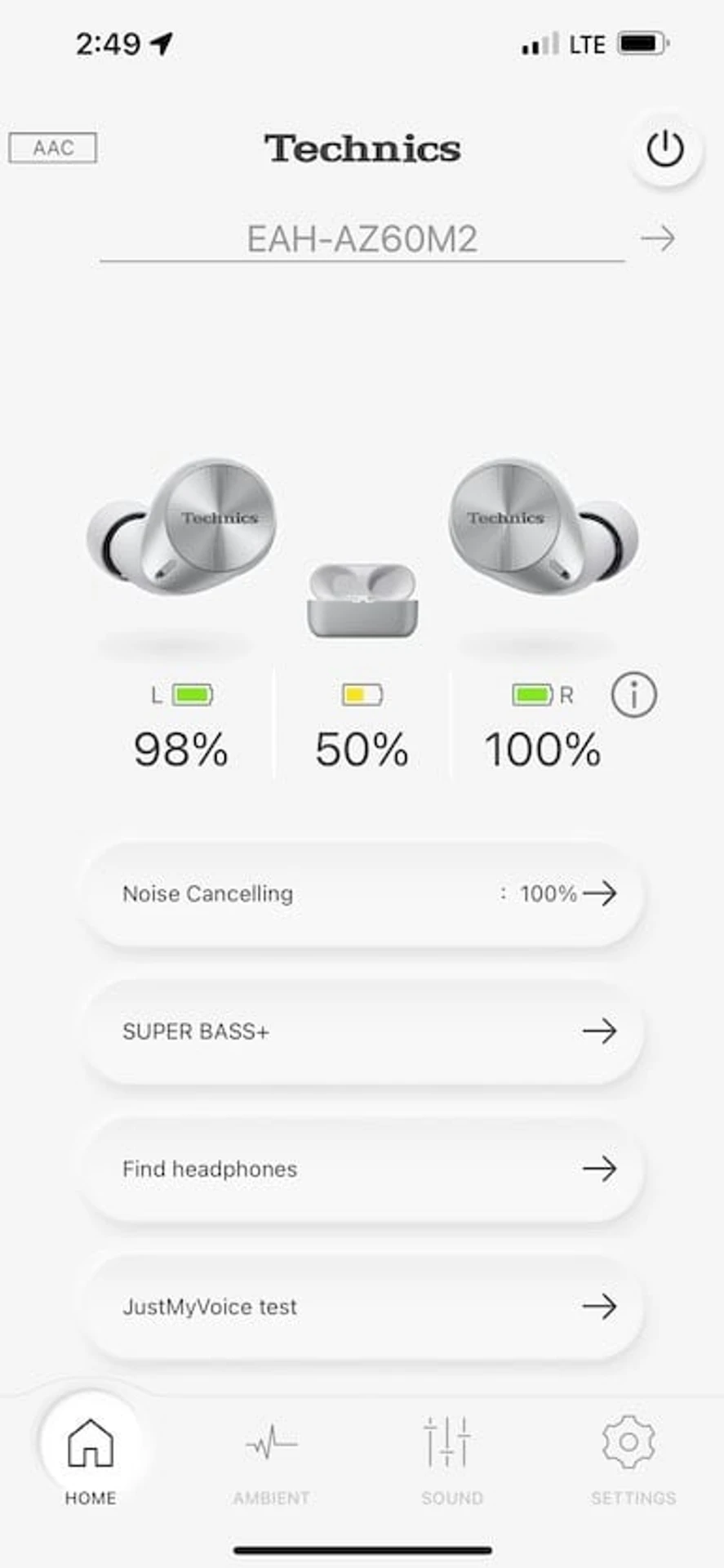Open device details arrow next to EAH-AZ60M2
724x1568 pixels.
[x=658, y=238]
